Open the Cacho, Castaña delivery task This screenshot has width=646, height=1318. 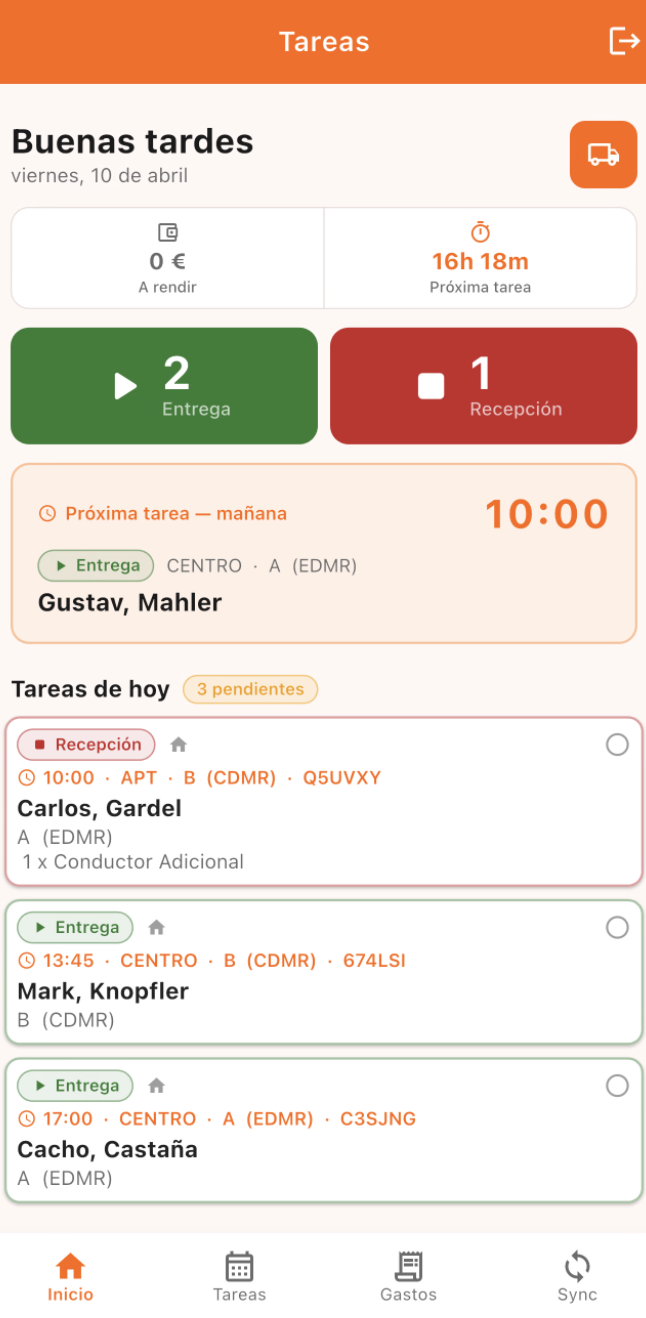click(x=324, y=1130)
